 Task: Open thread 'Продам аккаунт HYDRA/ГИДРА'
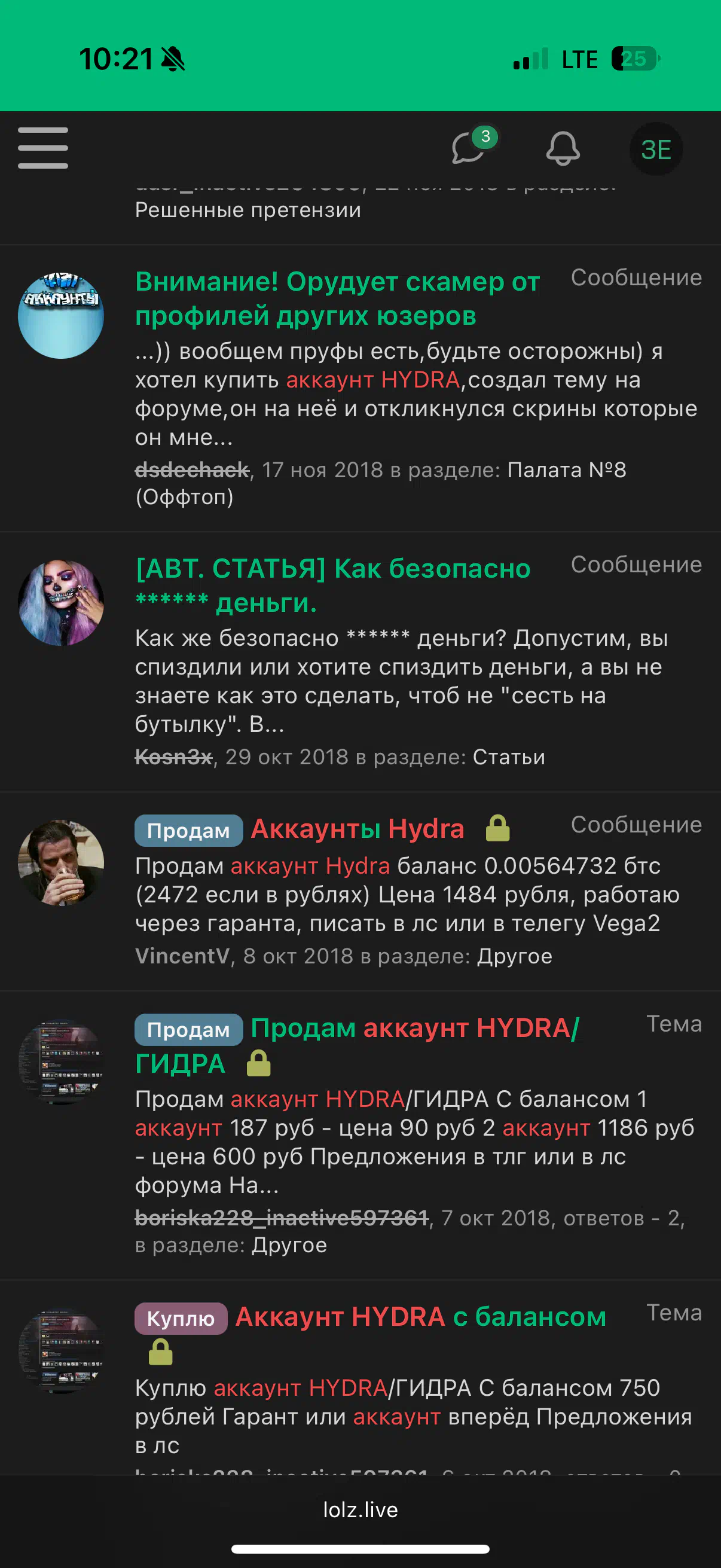pyautogui.click(x=357, y=1046)
